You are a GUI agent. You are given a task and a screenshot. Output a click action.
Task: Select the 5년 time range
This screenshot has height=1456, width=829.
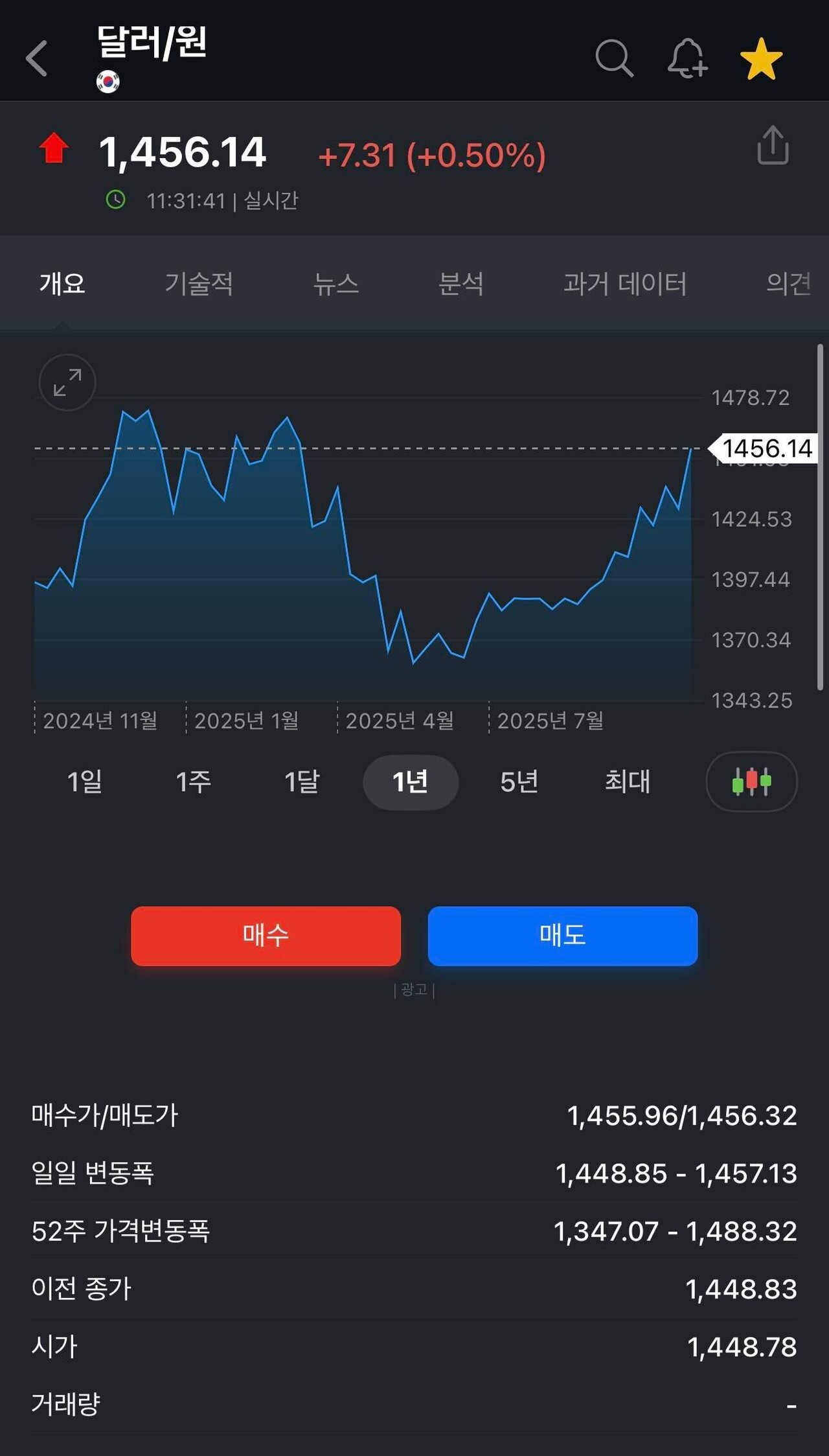[x=519, y=782]
